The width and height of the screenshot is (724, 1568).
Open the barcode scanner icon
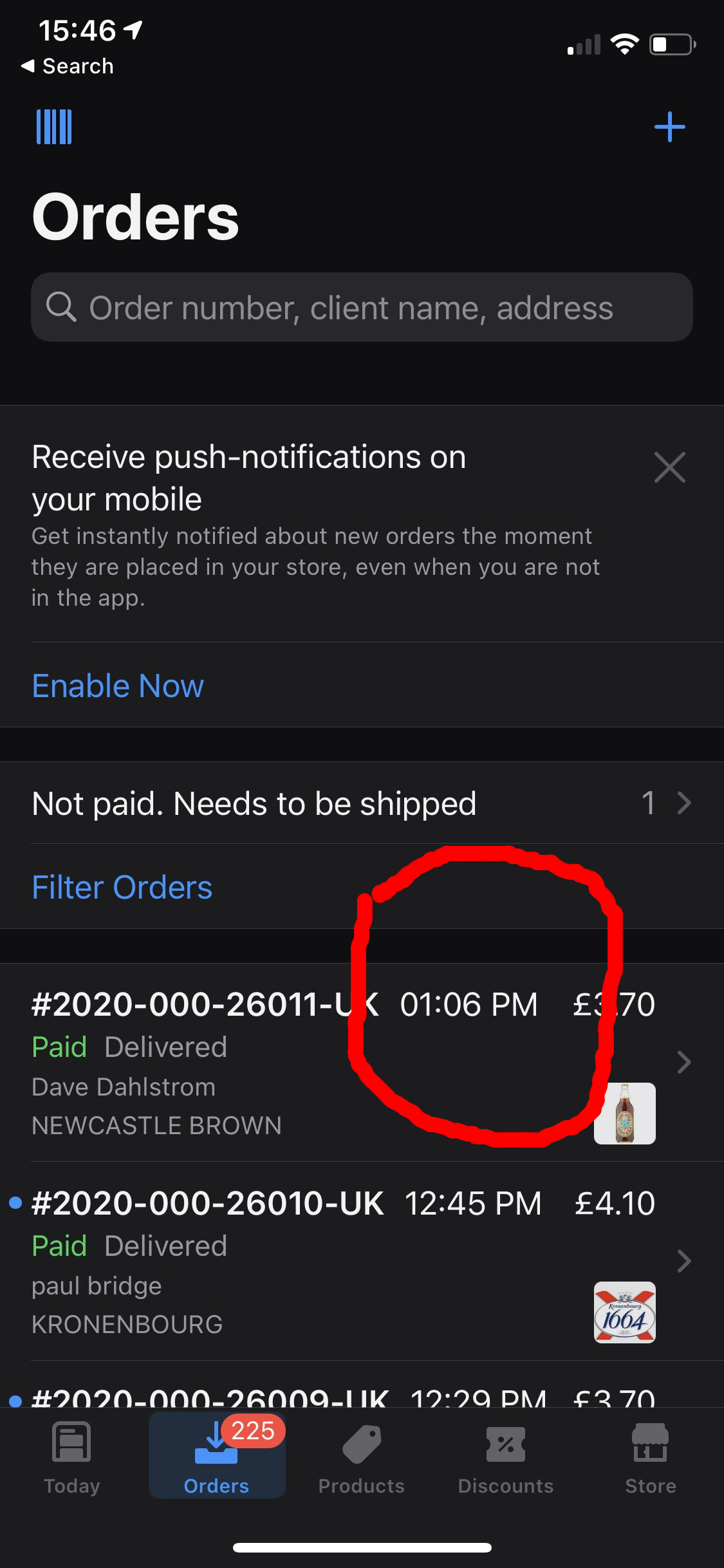[x=54, y=127]
